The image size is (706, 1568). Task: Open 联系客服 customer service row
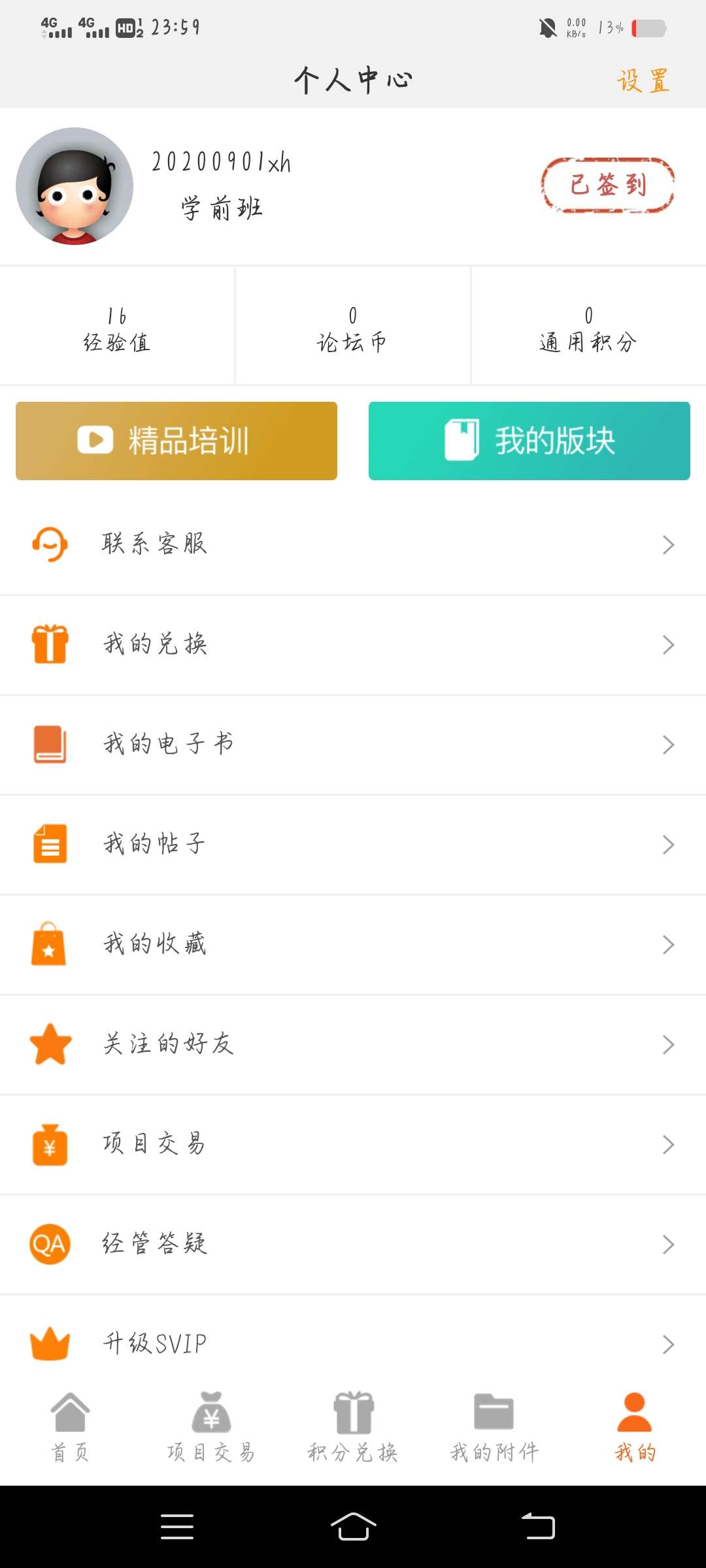353,544
